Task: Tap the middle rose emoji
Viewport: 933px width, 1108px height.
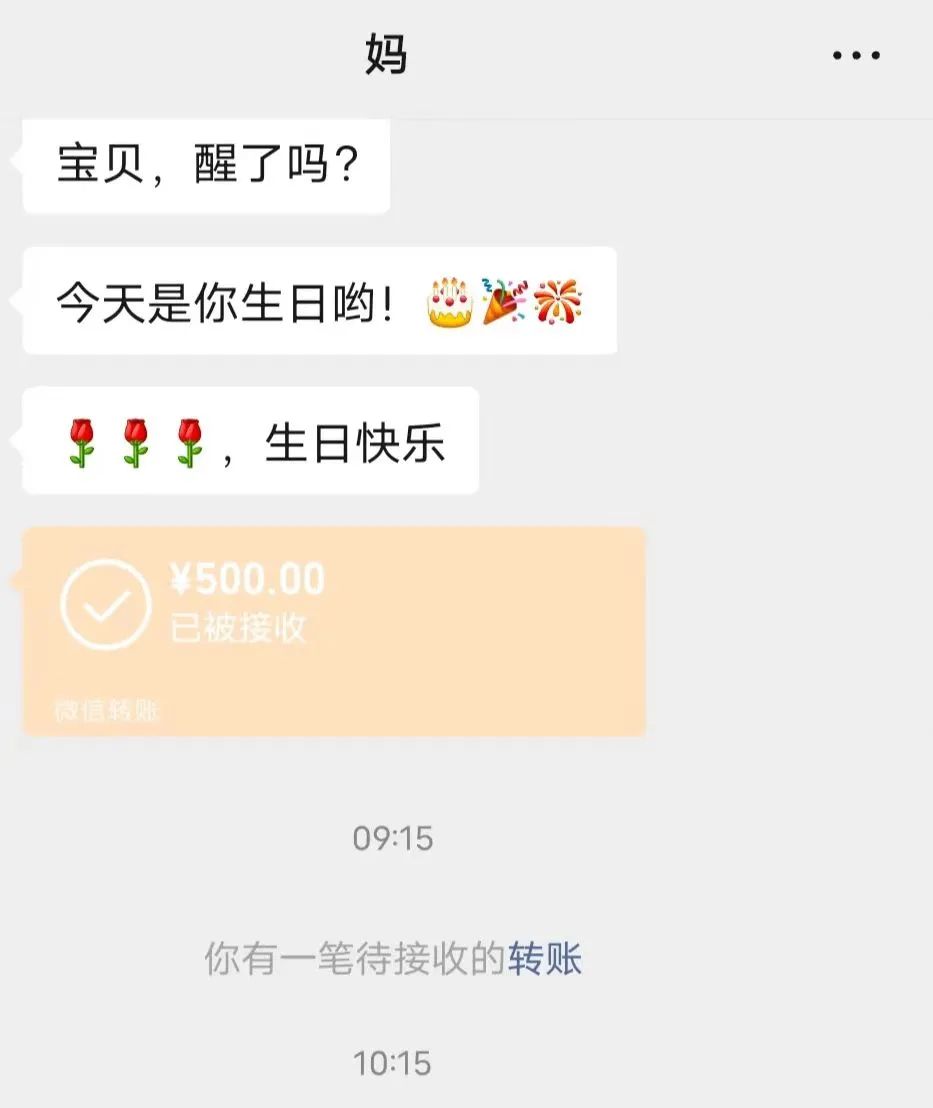Action: (138, 440)
